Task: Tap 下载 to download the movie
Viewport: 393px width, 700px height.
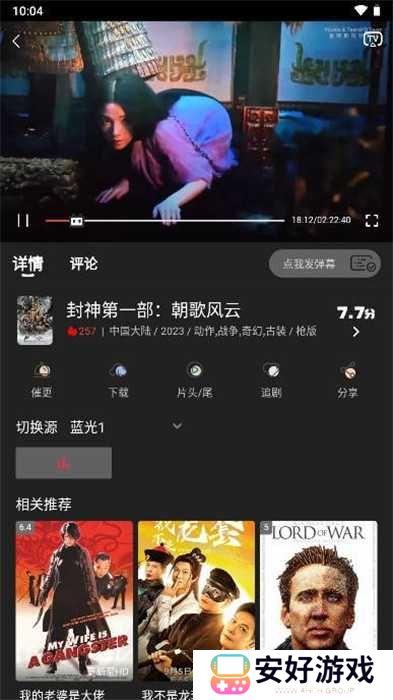Action: tap(118, 380)
